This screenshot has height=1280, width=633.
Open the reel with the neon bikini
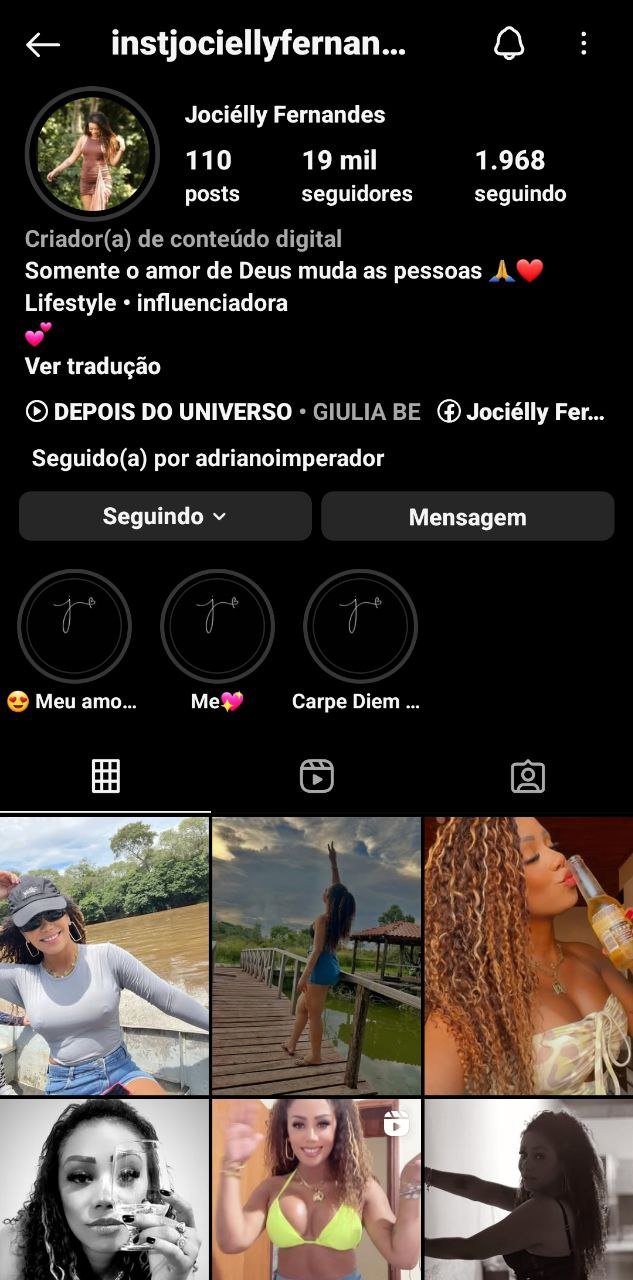tap(316, 1190)
